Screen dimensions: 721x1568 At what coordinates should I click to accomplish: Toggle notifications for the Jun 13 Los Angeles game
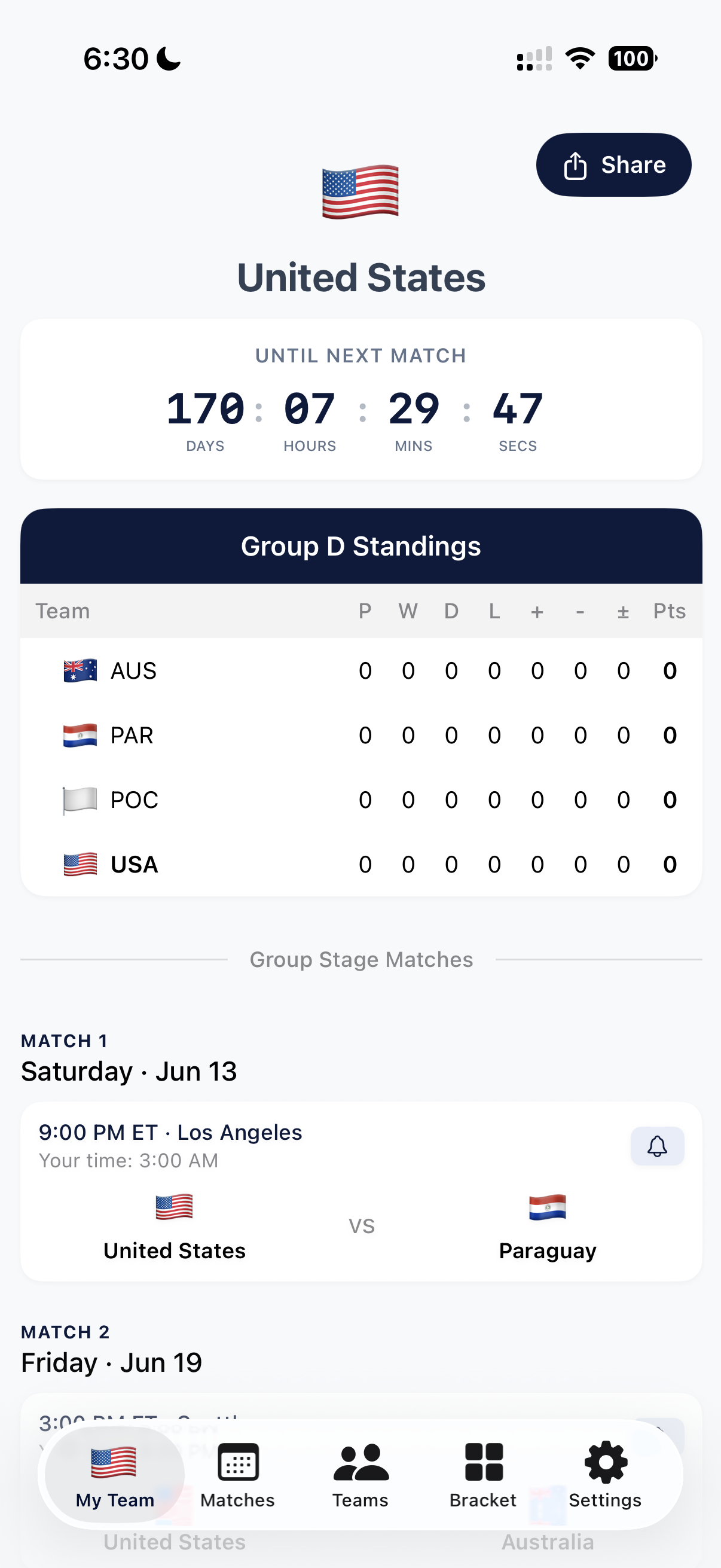(656, 1145)
